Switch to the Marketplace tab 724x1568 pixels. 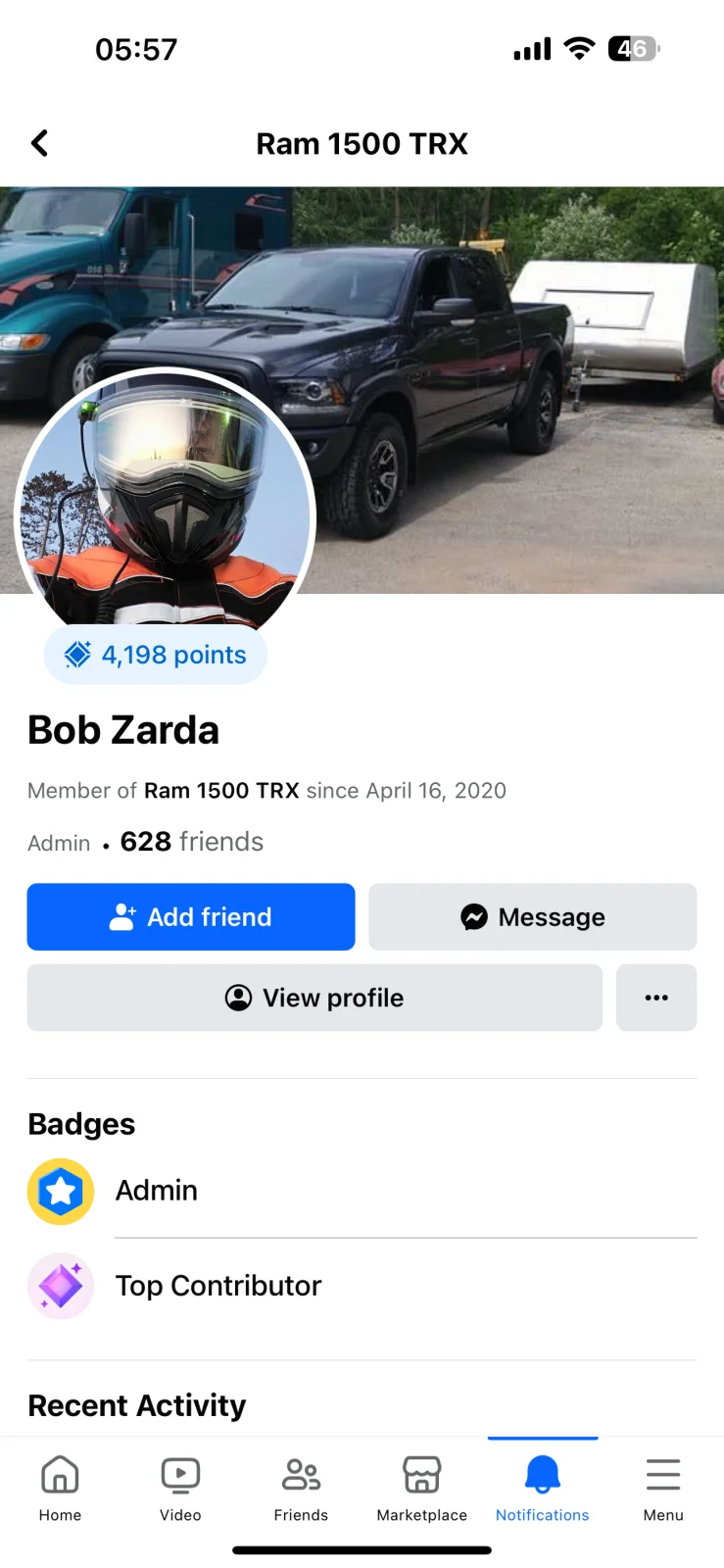[422, 1487]
